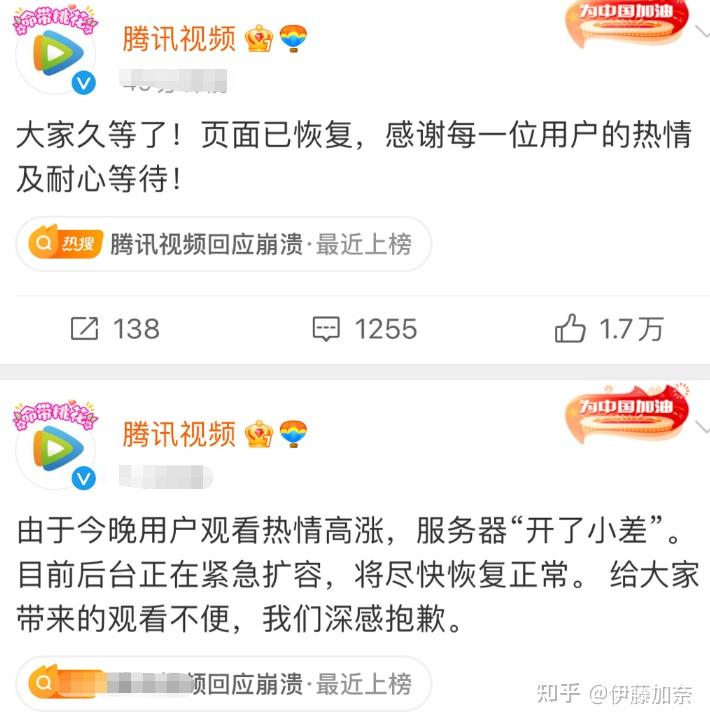Like the '大家久等了' post
710x724 pixels.
coord(608,329)
